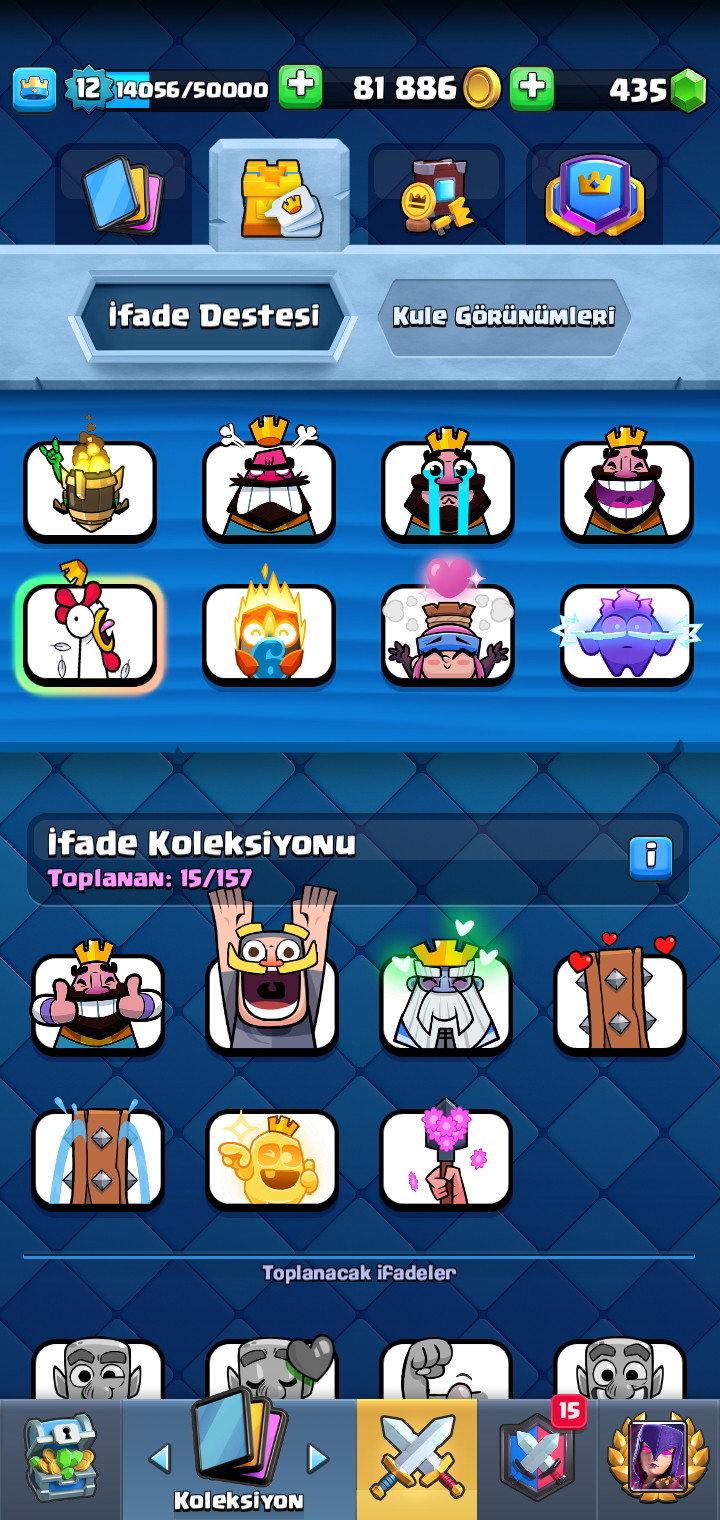The width and height of the screenshot is (720, 1520).
Task: Open info for İfade Koleksiyonu
Action: 651,856
